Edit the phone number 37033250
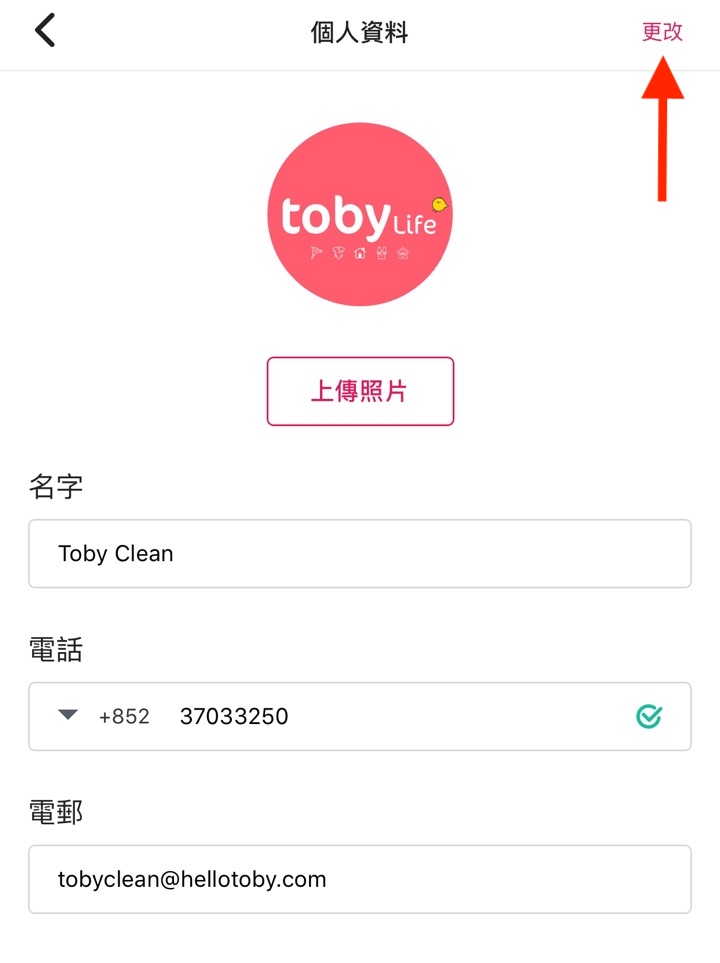The image size is (720, 963). 400,716
